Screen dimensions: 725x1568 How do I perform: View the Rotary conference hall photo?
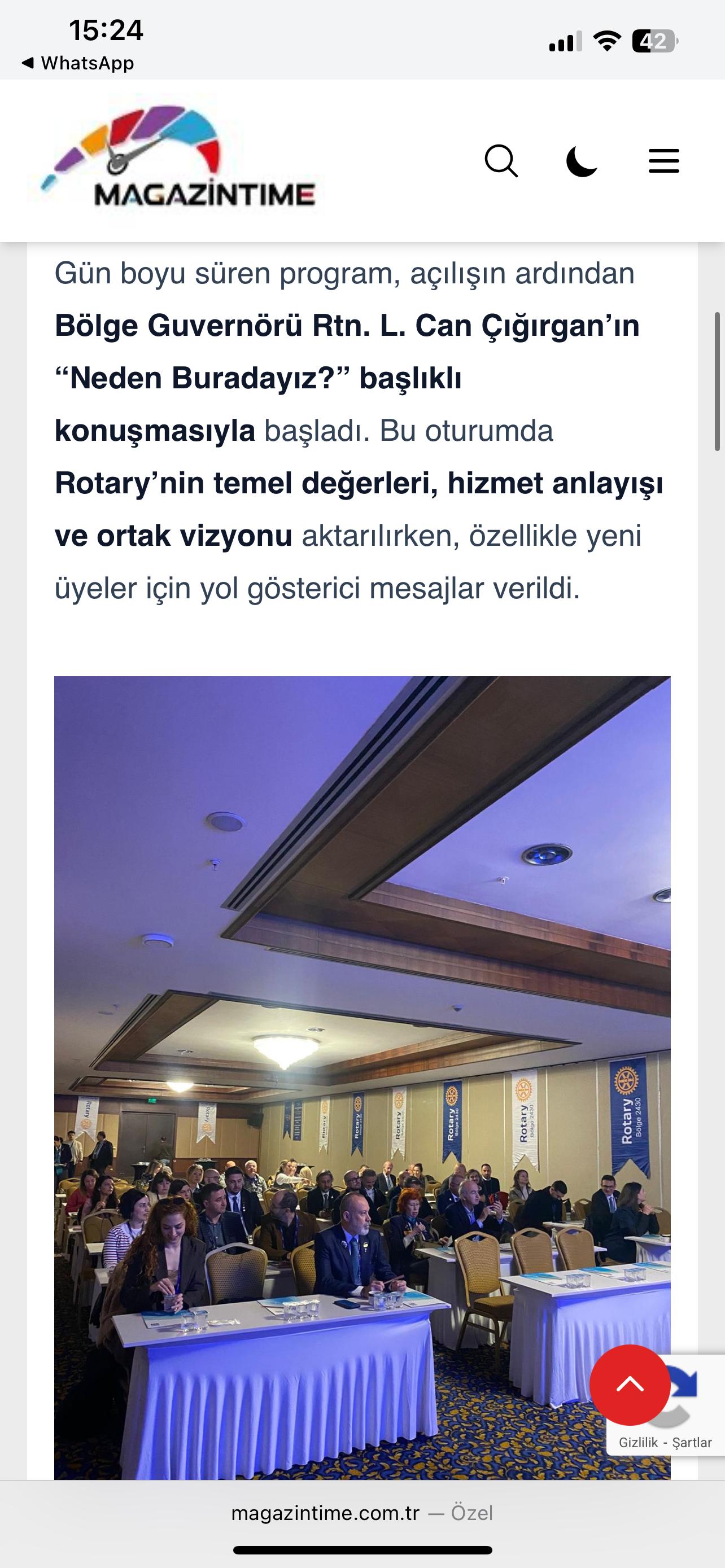point(362,1065)
